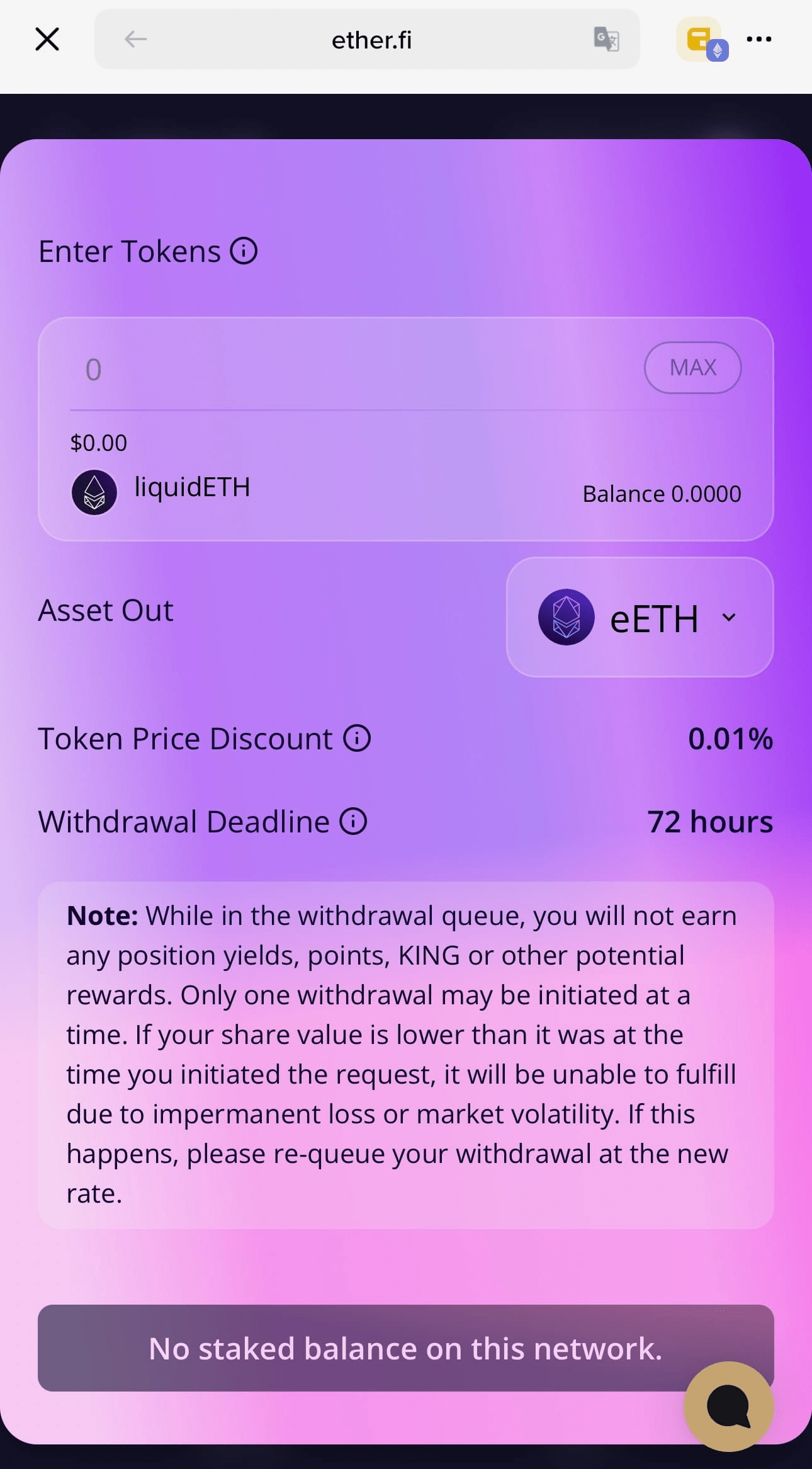
Task: Show info about Token Price Discount
Action: [357, 738]
